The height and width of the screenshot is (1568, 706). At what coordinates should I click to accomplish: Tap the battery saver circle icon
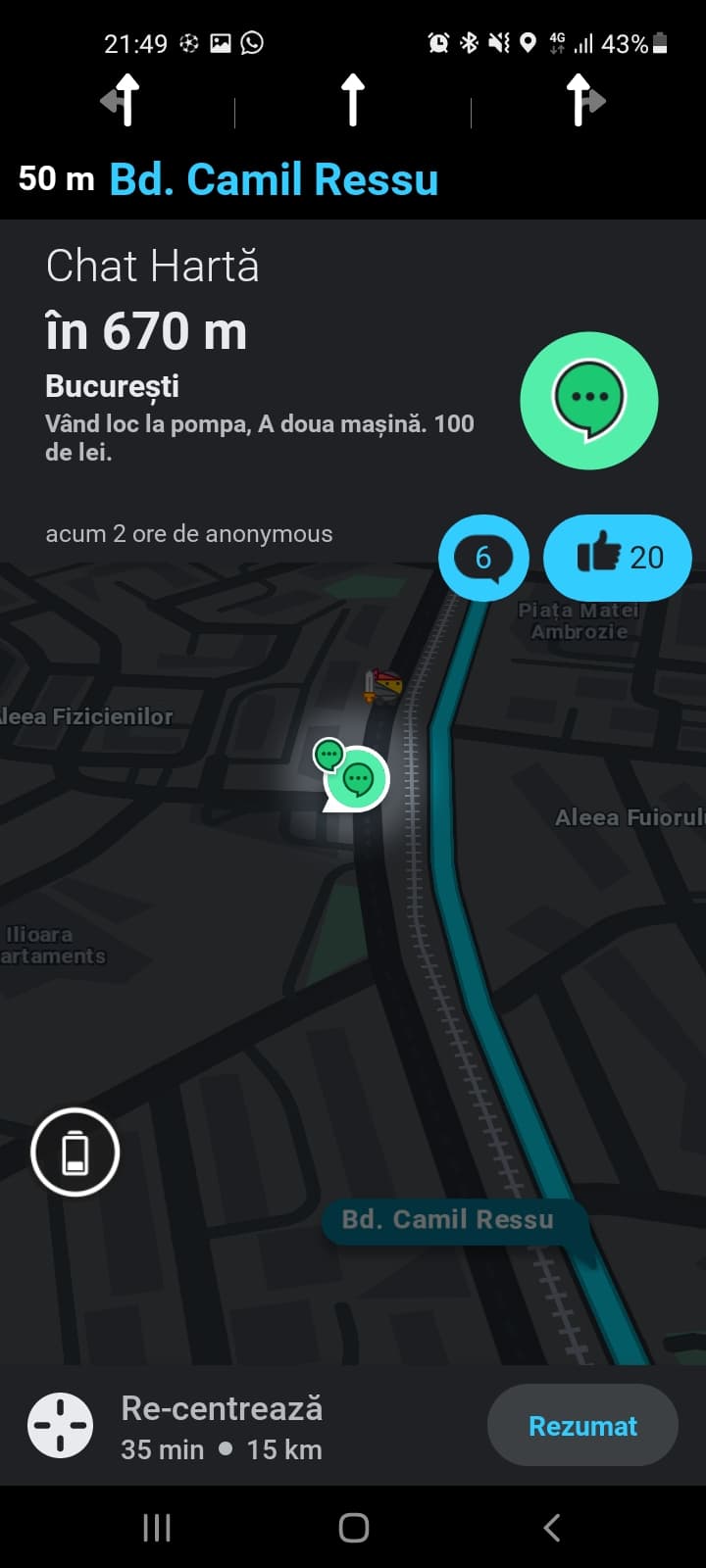(x=76, y=1152)
